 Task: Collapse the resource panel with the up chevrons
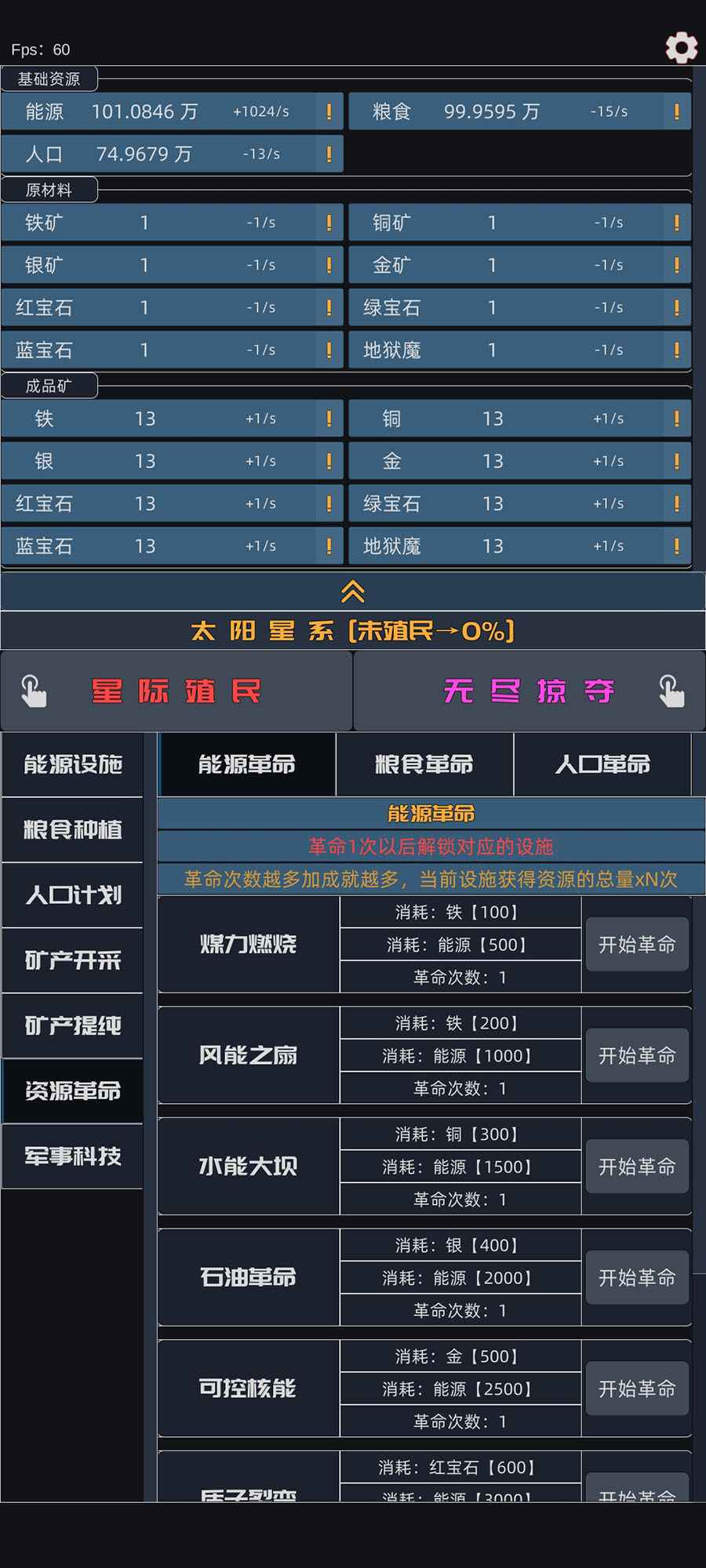[353, 592]
